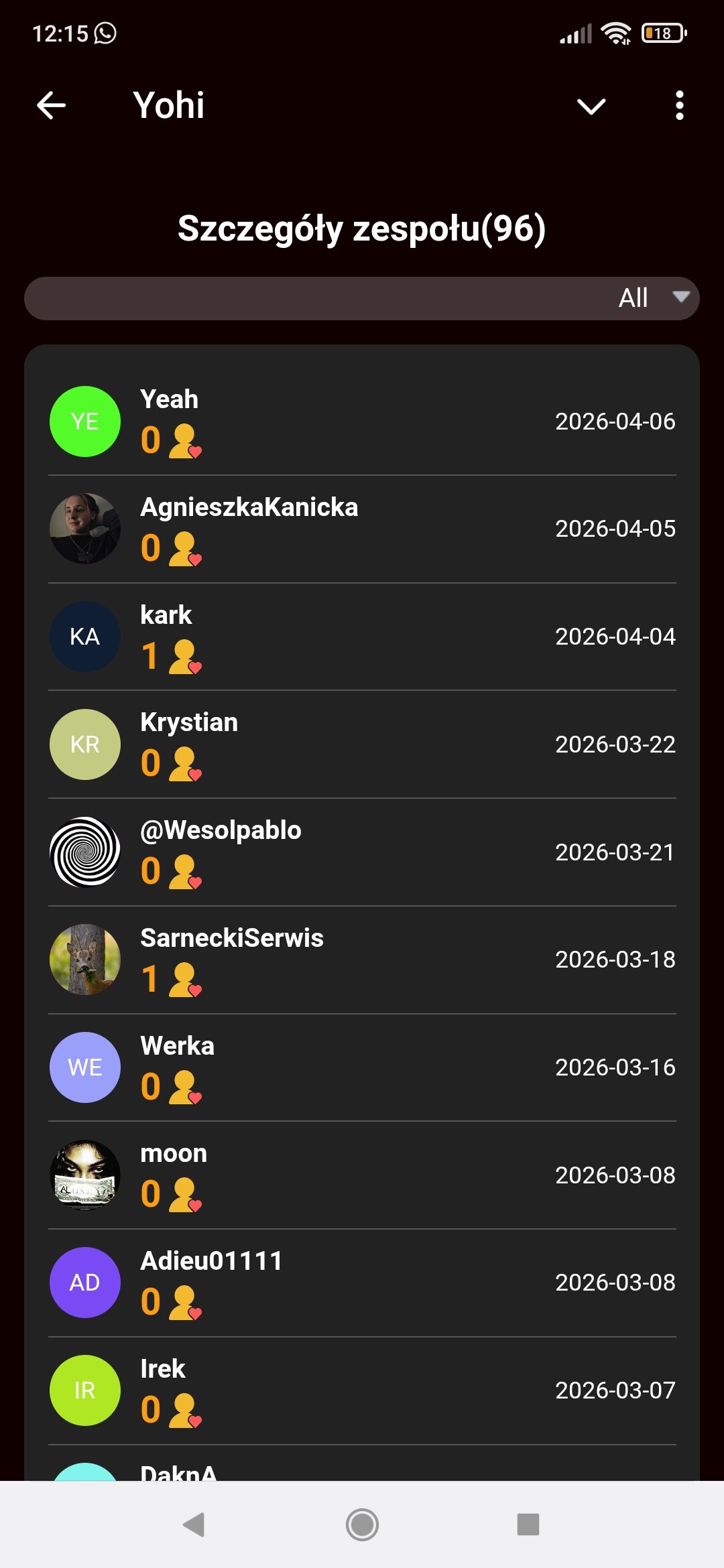
Task: Expand the chevron next to Yohi
Action: coord(591,106)
